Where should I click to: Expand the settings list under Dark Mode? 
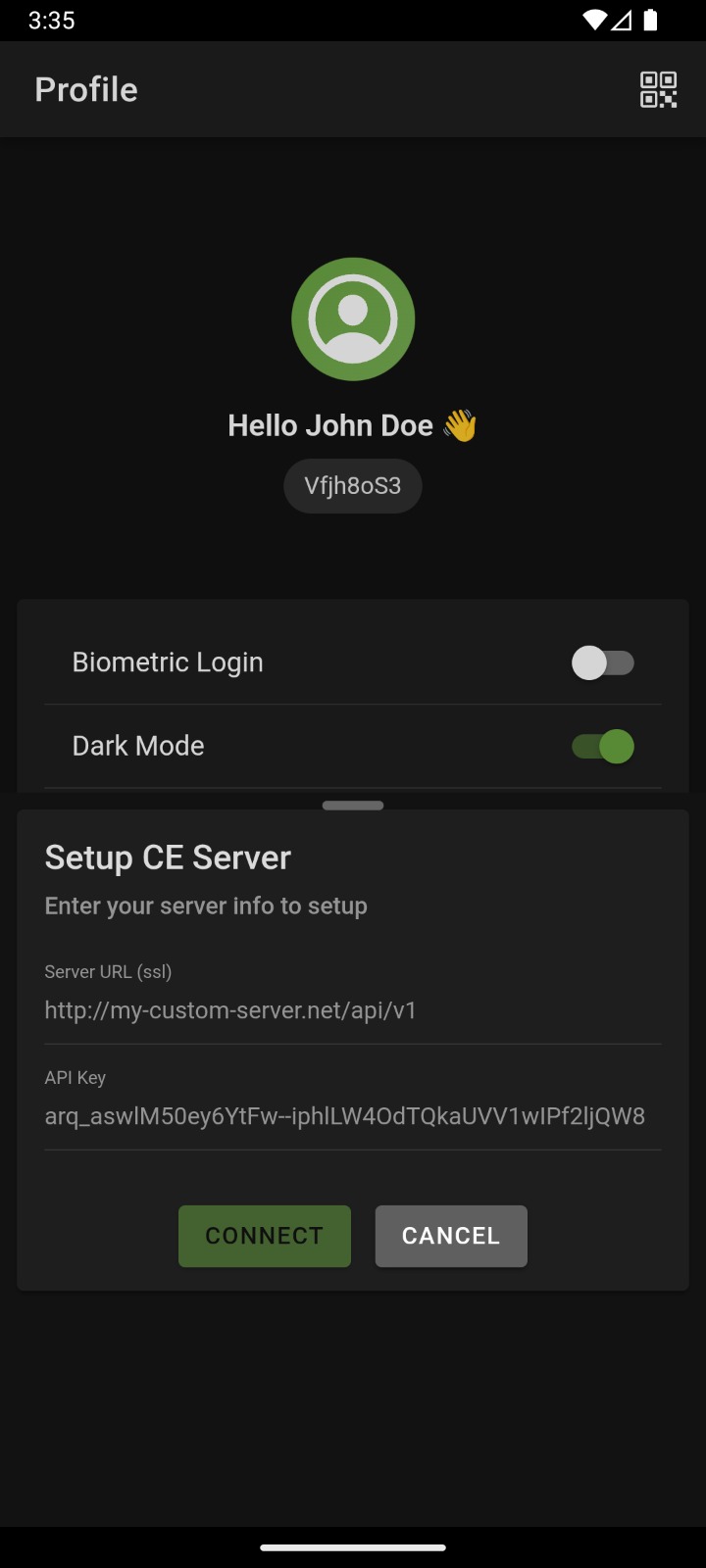(x=353, y=789)
